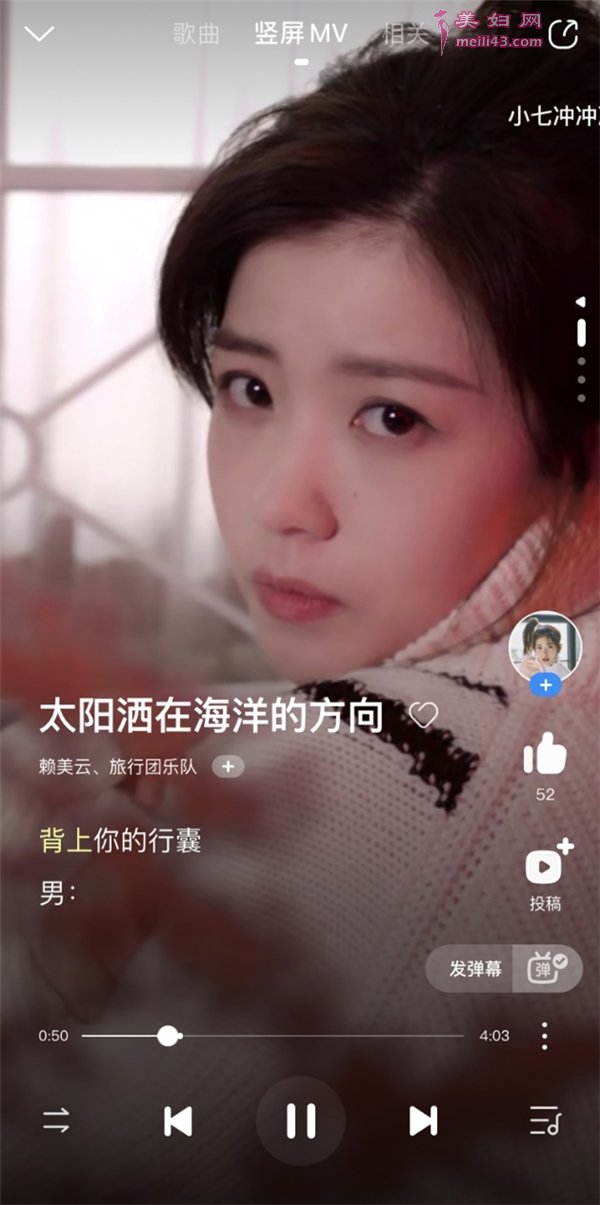
Task: Open the playlist queue
Action: point(545,1121)
